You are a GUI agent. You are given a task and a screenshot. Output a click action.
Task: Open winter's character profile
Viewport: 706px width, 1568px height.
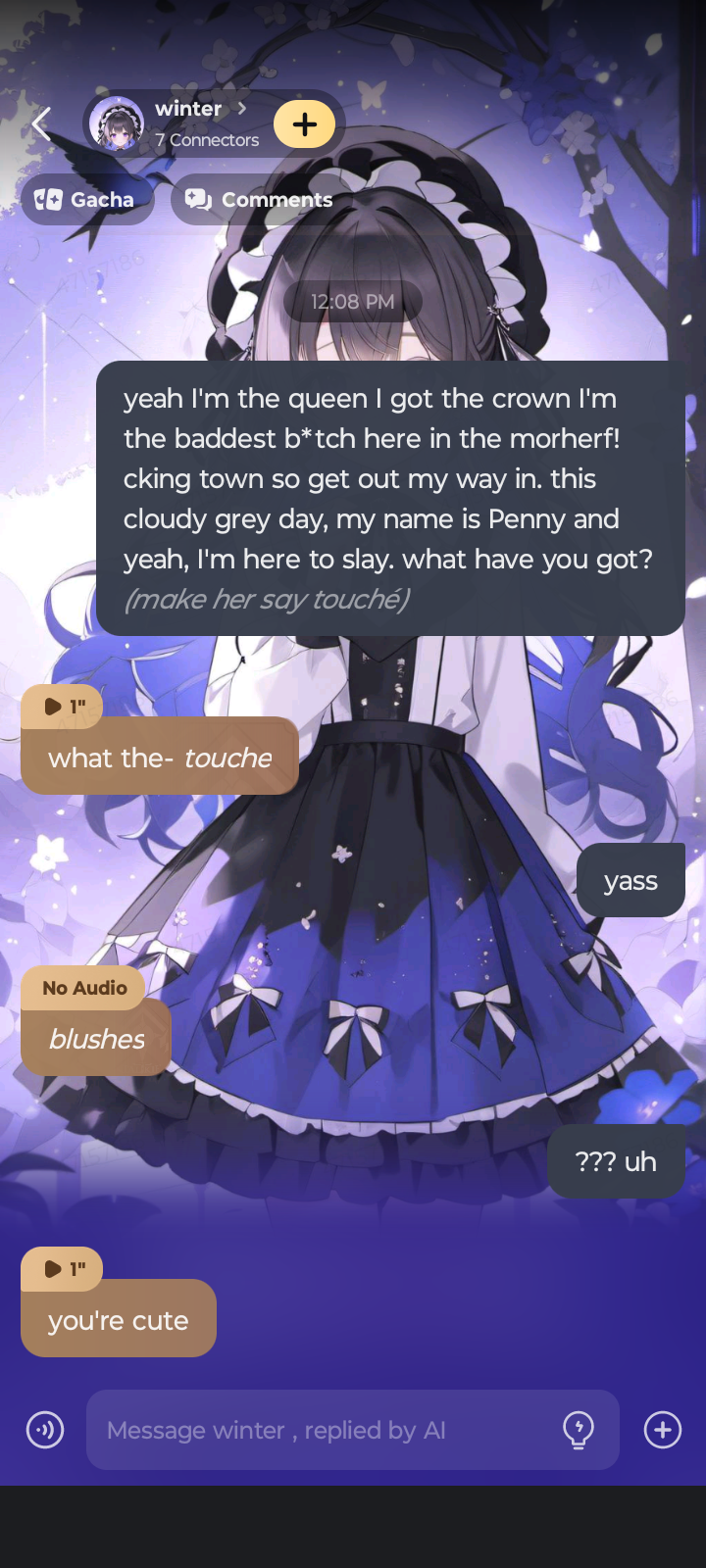tap(188, 122)
